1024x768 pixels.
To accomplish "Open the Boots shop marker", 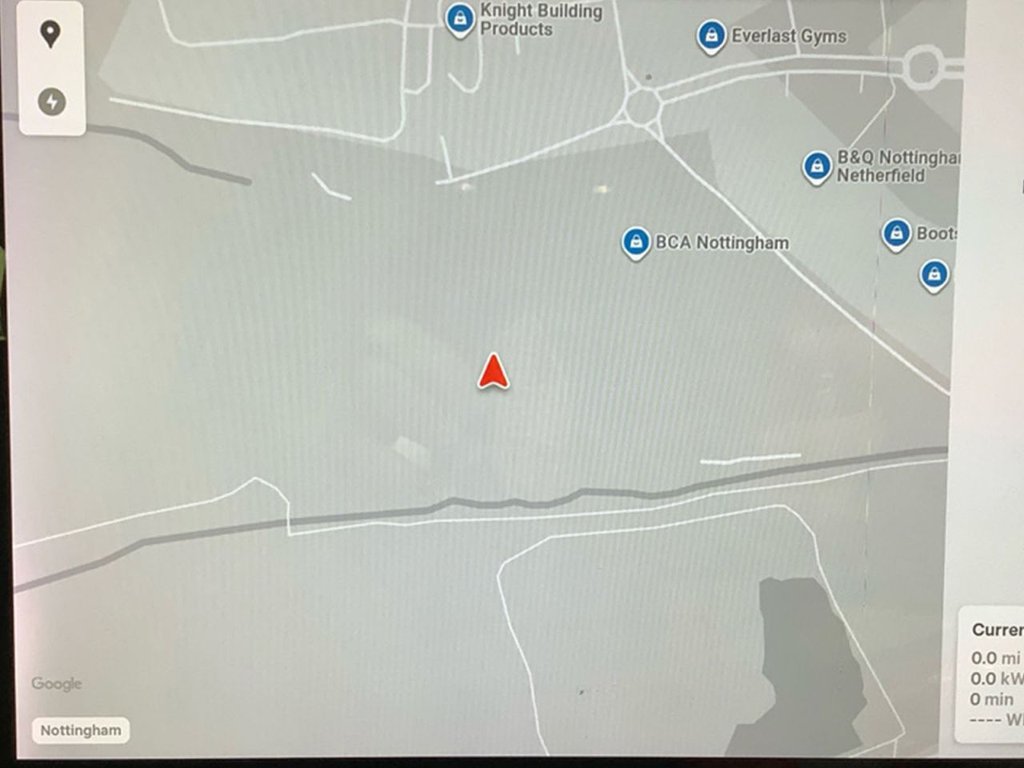I will 896,234.
